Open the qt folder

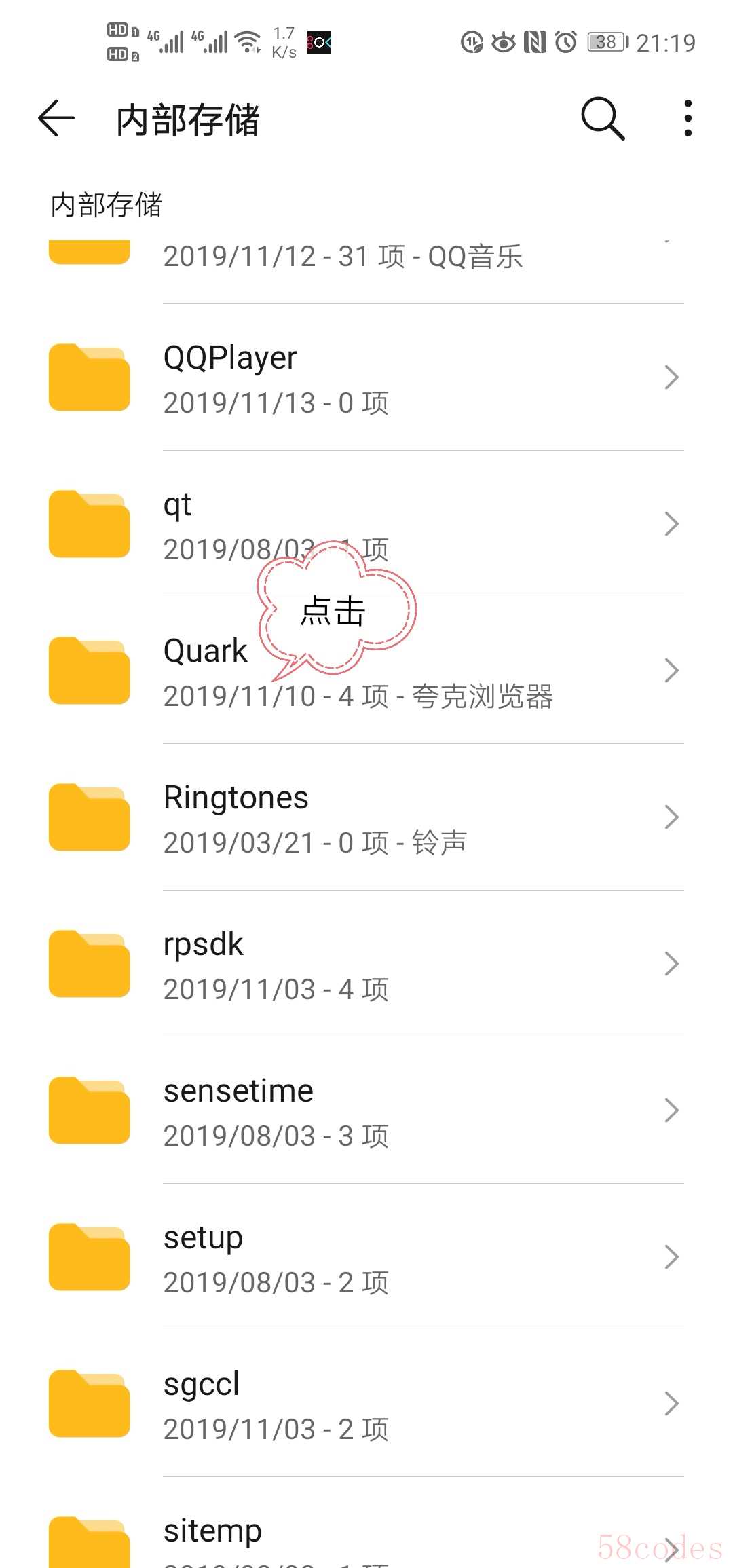366,524
